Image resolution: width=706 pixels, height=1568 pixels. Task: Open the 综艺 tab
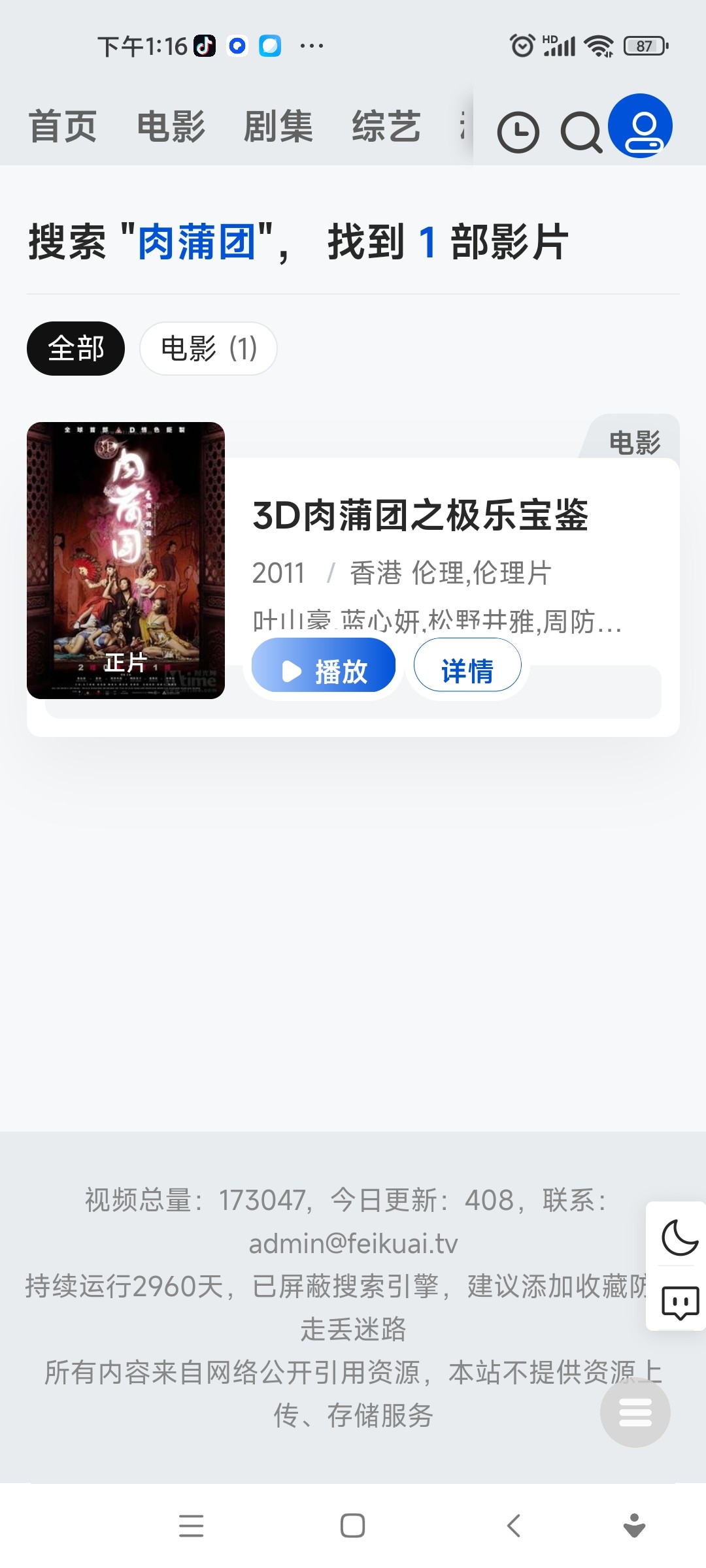[x=386, y=126]
